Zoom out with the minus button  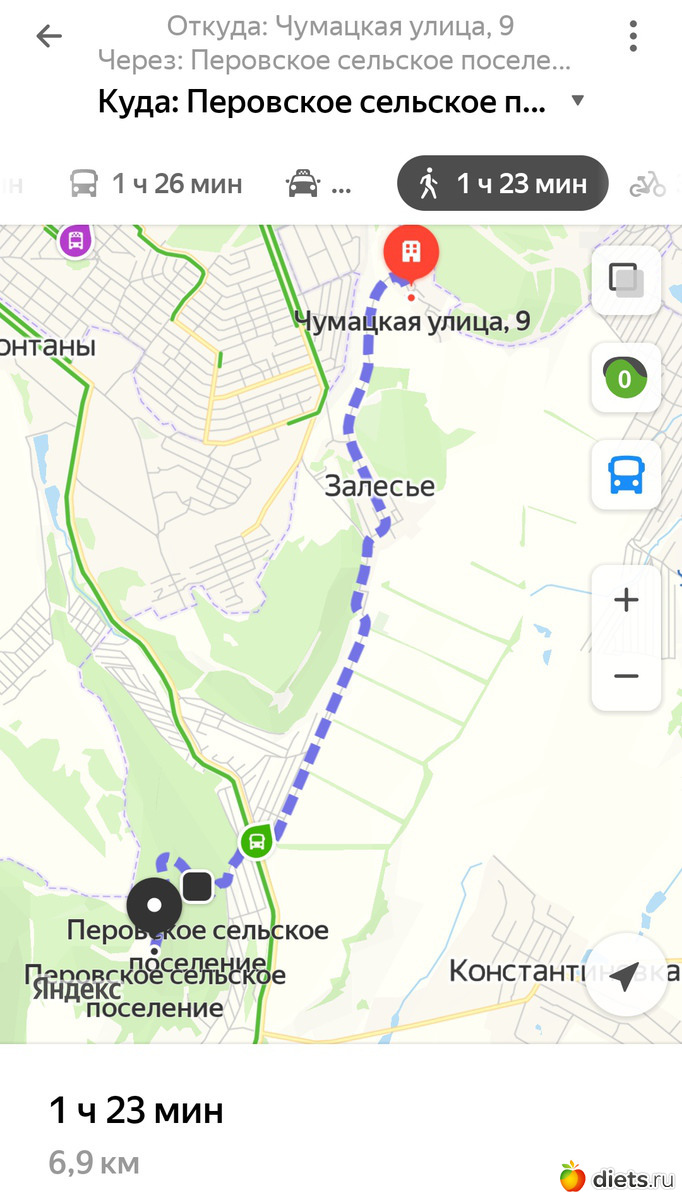[626, 677]
